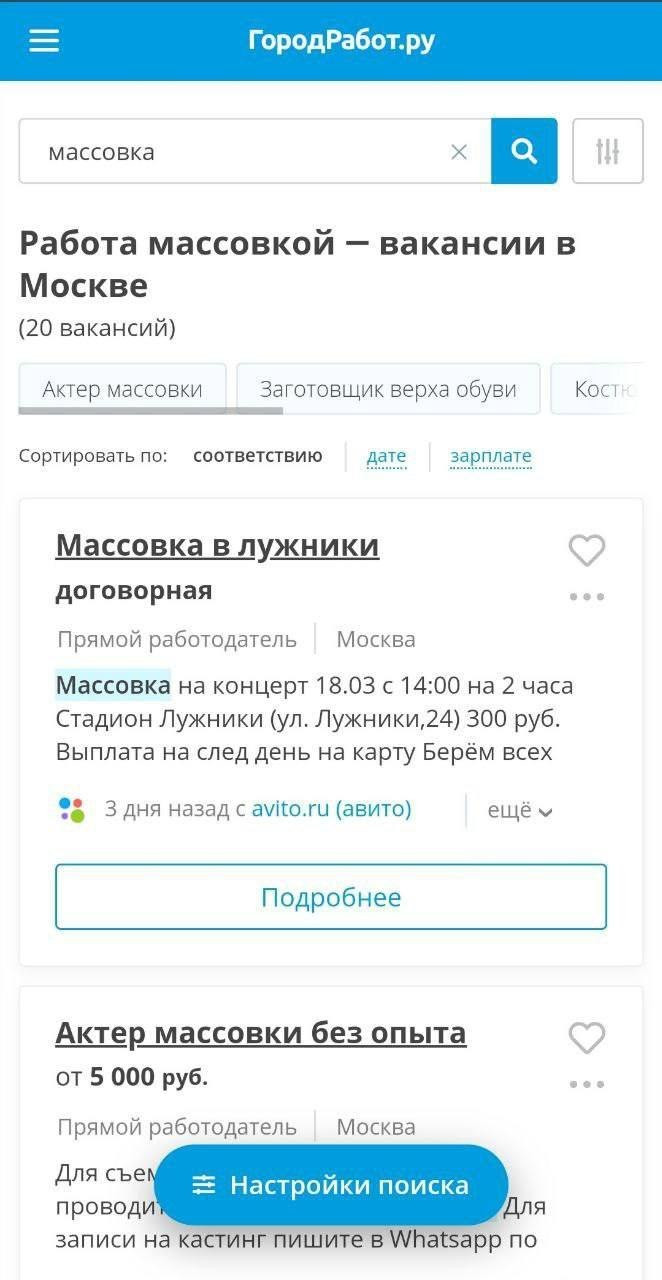Clear the search query text
This screenshot has width=662, height=1280.
click(x=459, y=152)
